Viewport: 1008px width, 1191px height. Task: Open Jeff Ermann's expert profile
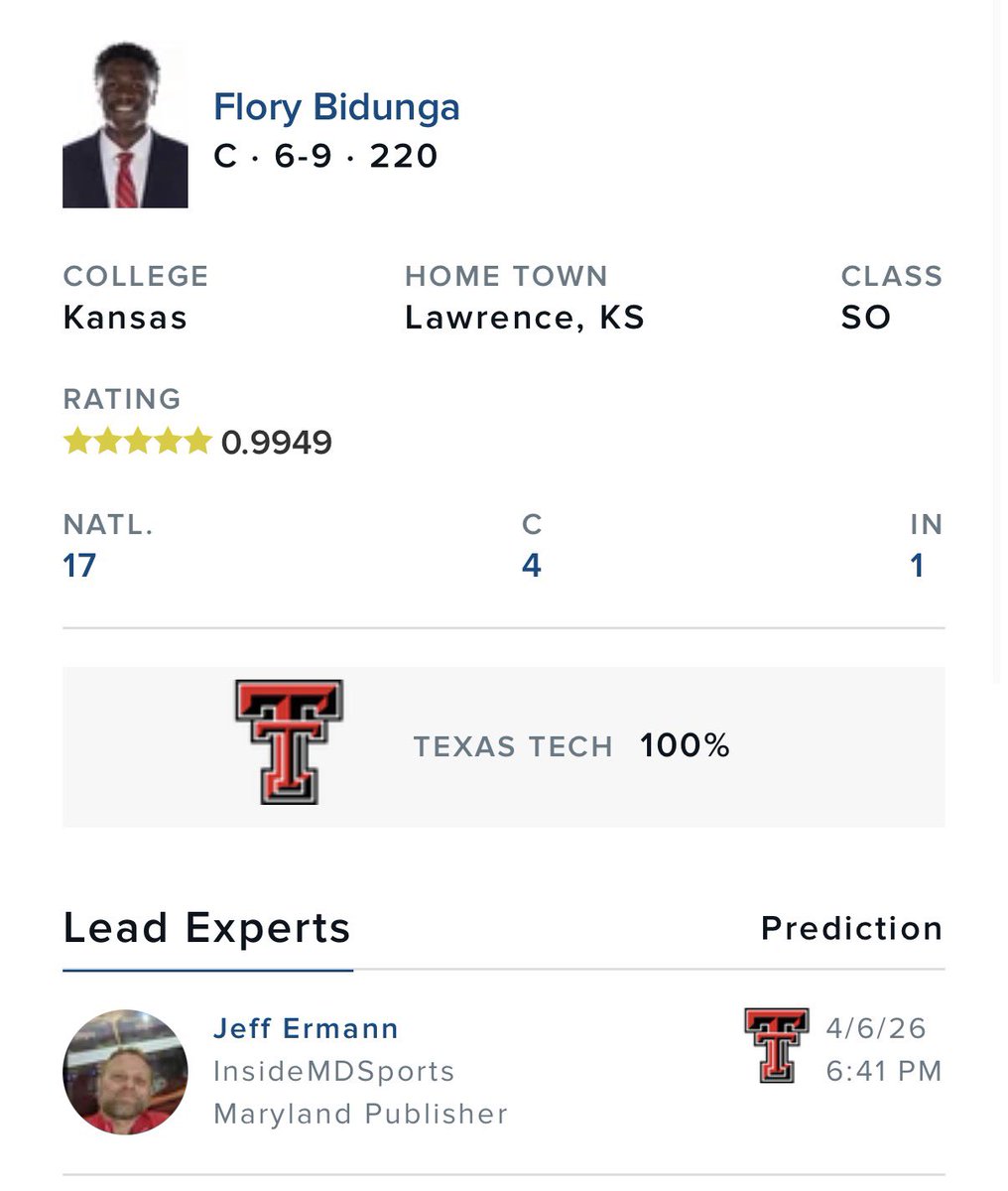click(x=306, y=1028)
